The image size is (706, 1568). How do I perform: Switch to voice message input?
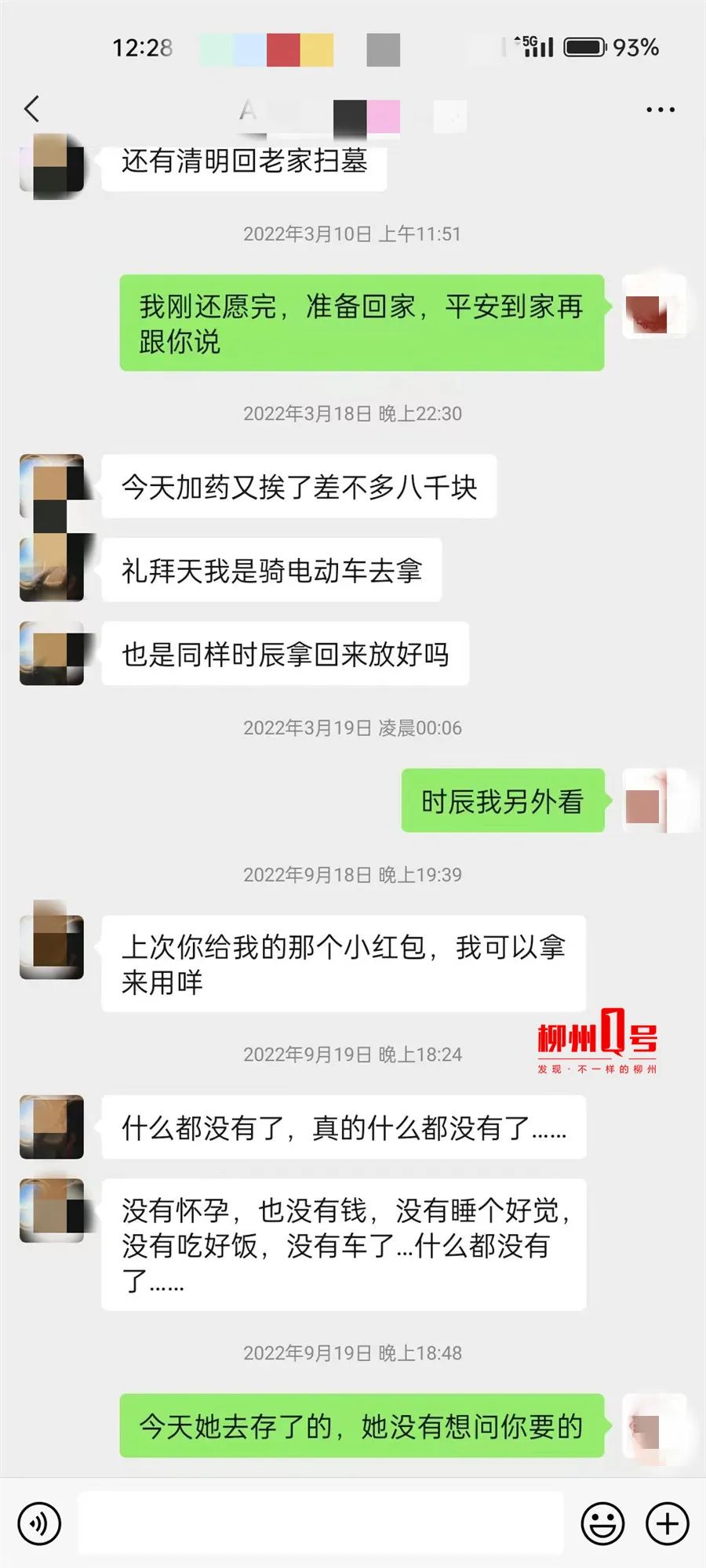[38, 1523]
